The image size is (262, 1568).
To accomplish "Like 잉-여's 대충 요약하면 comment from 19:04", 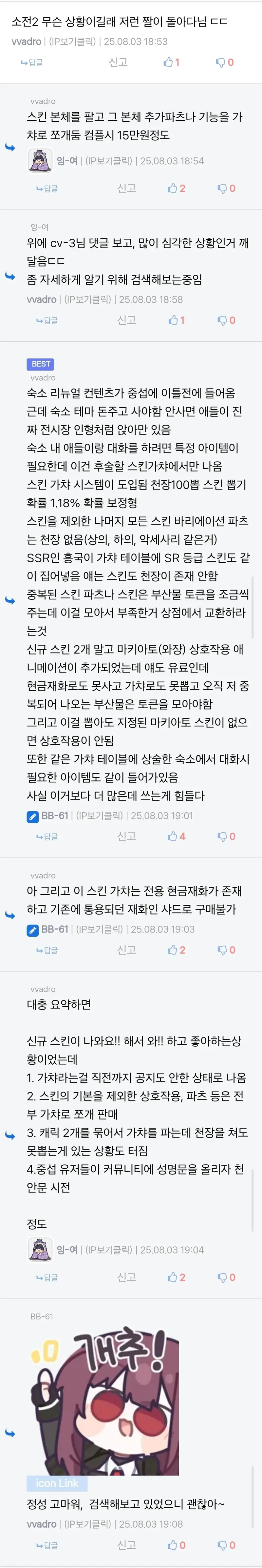I will [x=176, y=1278].
